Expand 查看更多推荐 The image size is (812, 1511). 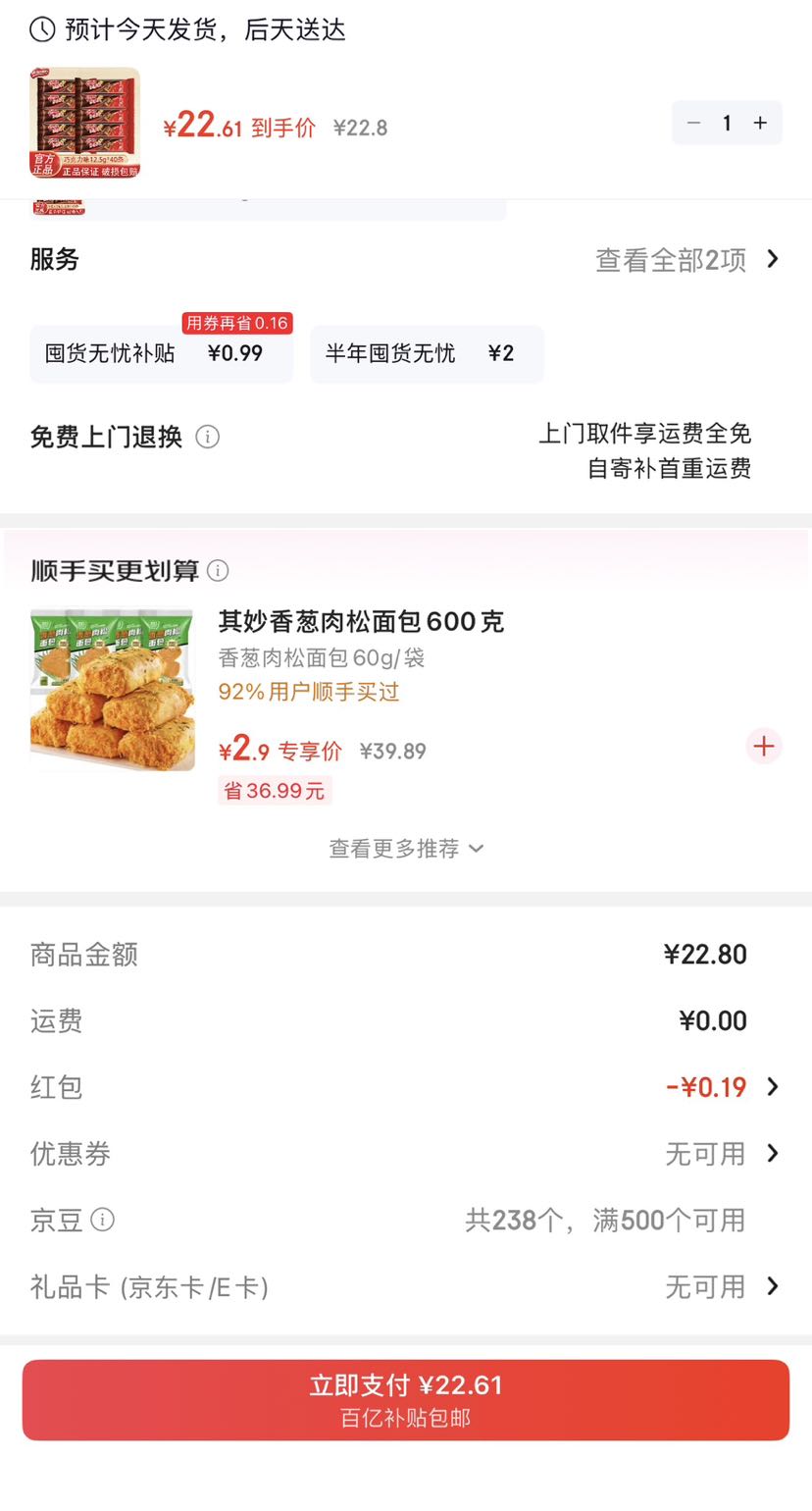pos(406,849)
